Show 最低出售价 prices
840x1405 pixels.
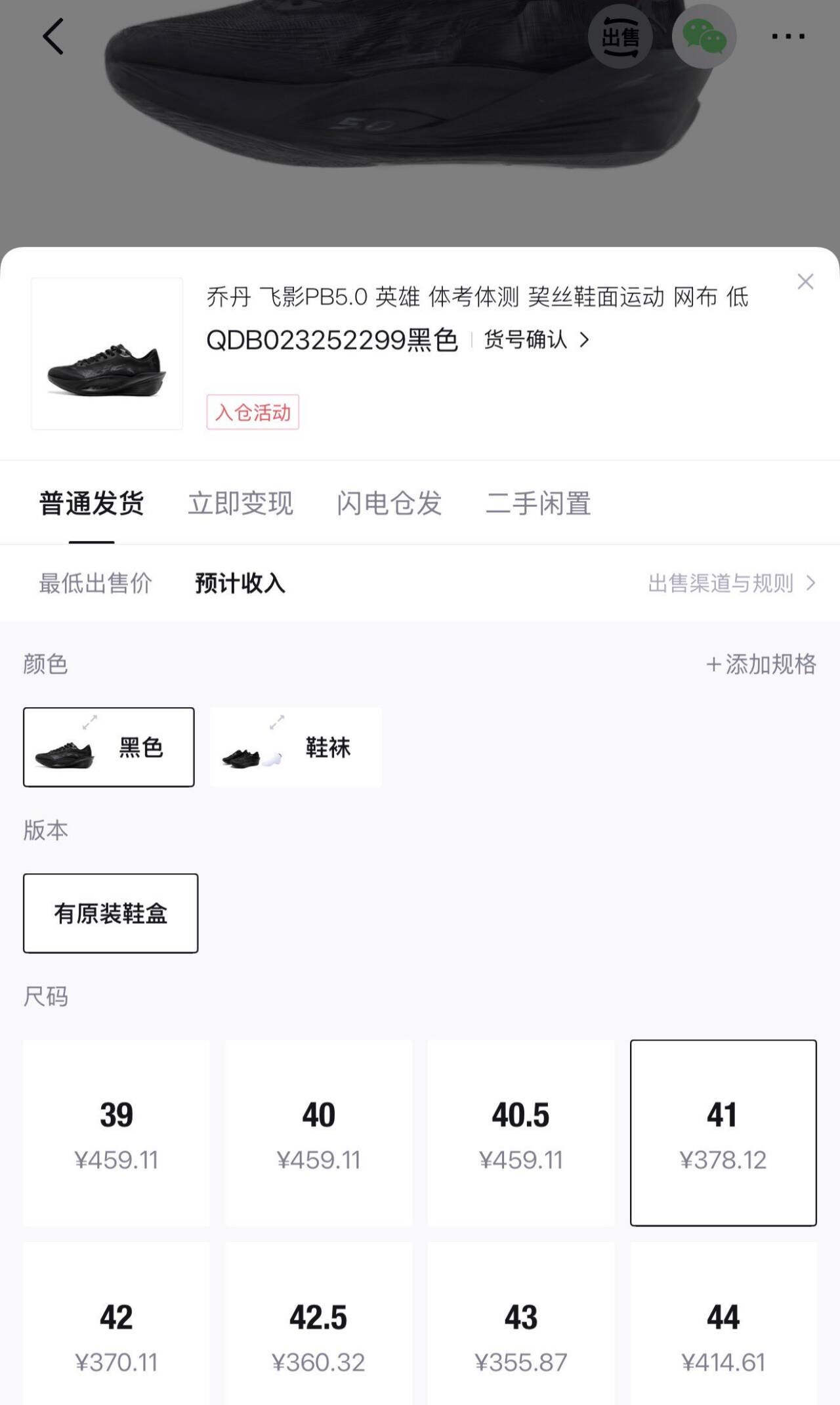[x=96, y=583]
